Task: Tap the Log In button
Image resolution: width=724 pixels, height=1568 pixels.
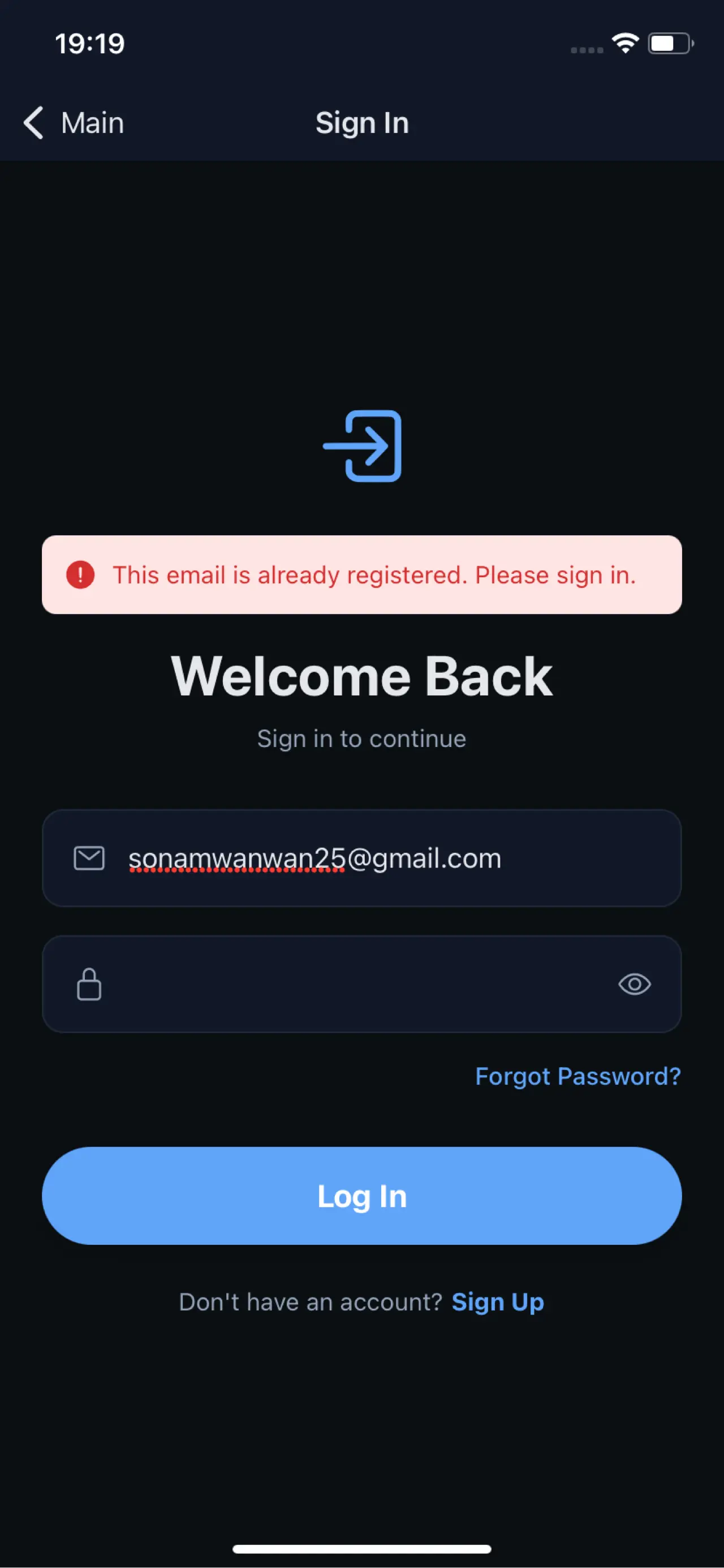Action: 362,1196
